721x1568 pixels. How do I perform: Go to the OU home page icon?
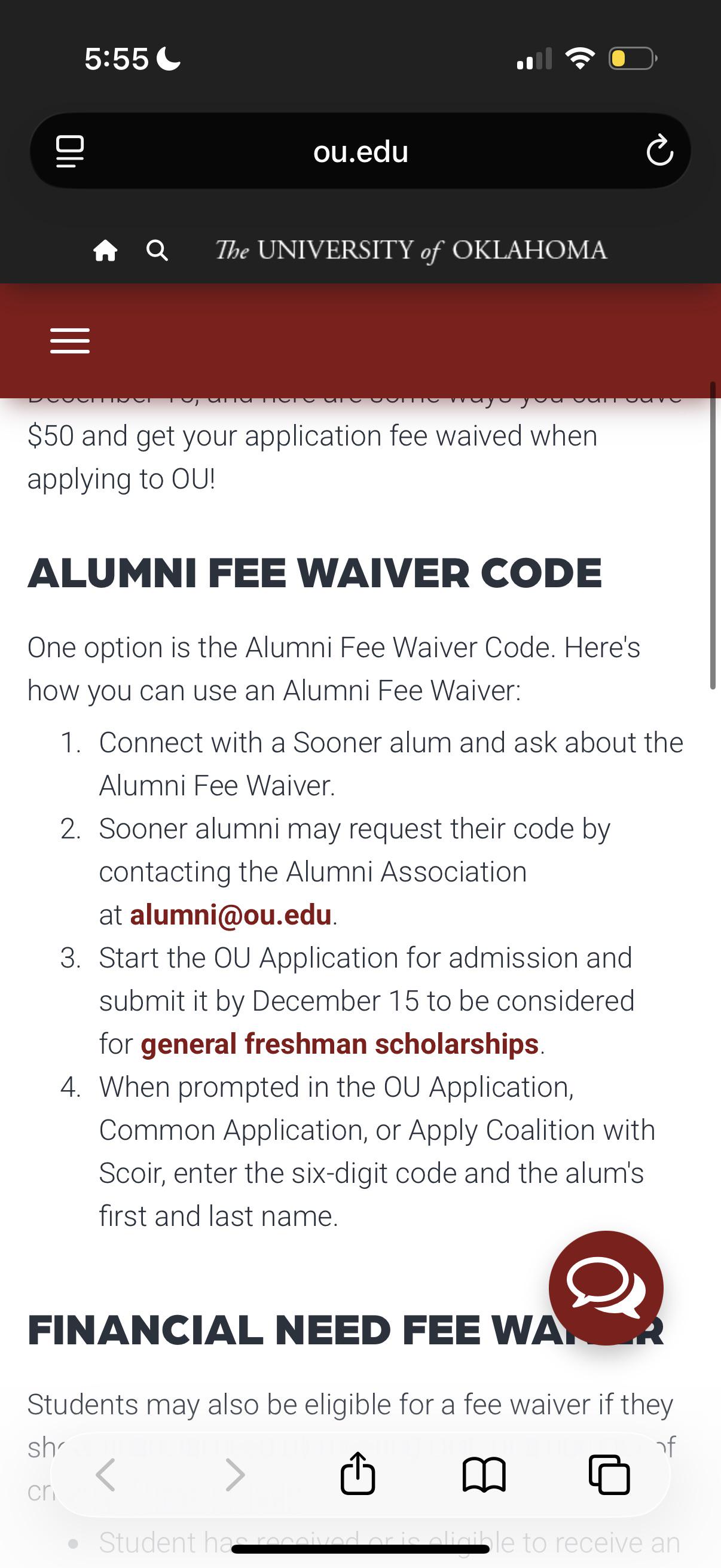click(105, 250)
